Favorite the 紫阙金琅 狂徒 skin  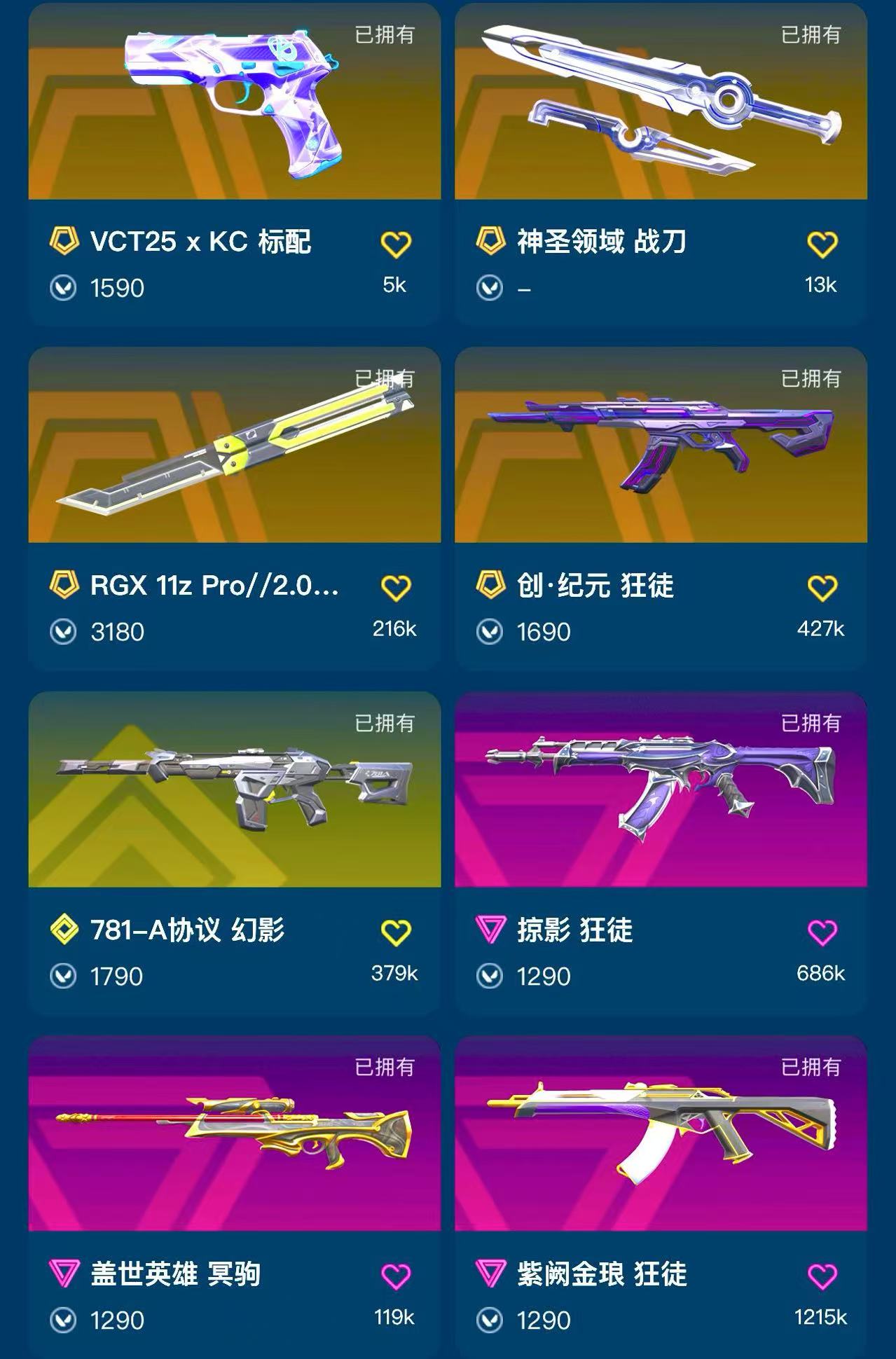tap(822, 1277)
